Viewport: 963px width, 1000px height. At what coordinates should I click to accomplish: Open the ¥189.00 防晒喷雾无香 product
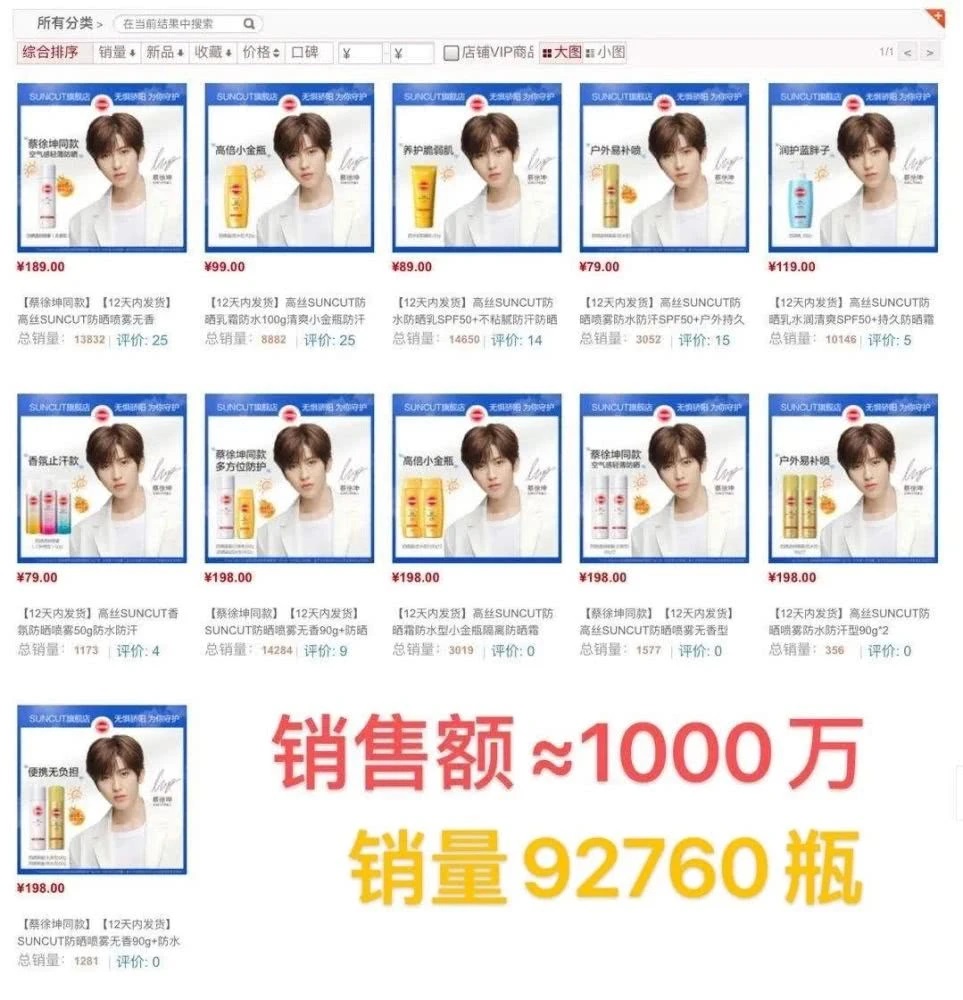[101, 166]
